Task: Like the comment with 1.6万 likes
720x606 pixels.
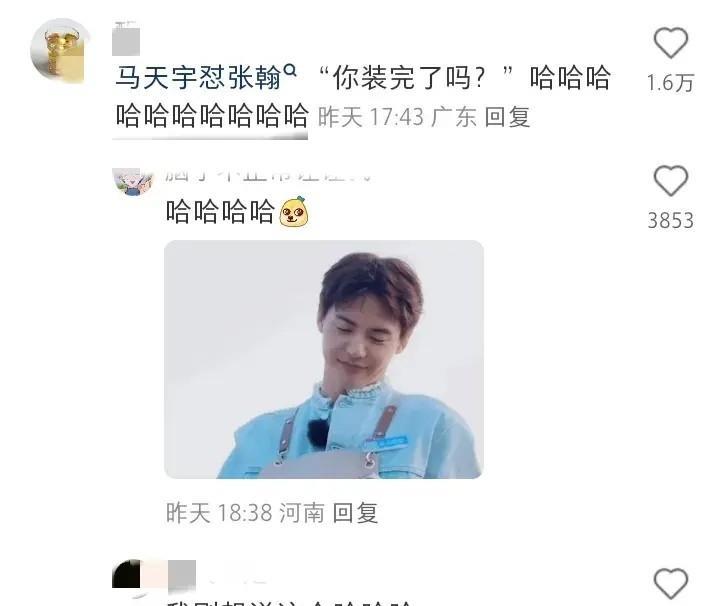Action: (670, 44)
